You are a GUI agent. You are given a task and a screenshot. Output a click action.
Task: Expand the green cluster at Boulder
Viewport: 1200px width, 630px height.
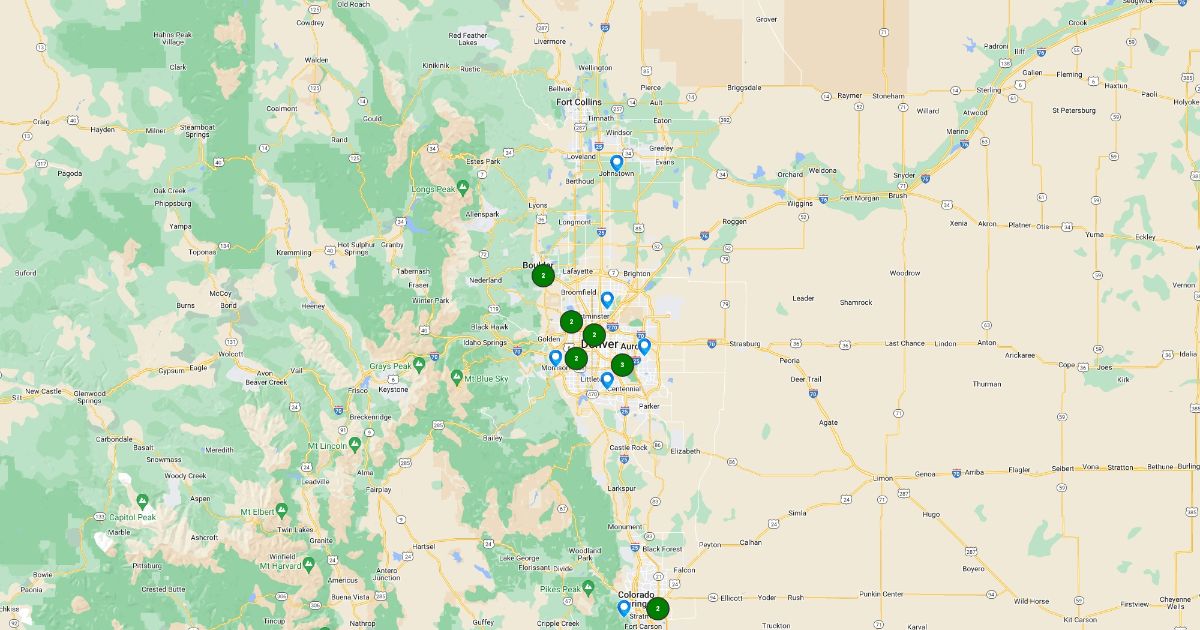[543, 275]
